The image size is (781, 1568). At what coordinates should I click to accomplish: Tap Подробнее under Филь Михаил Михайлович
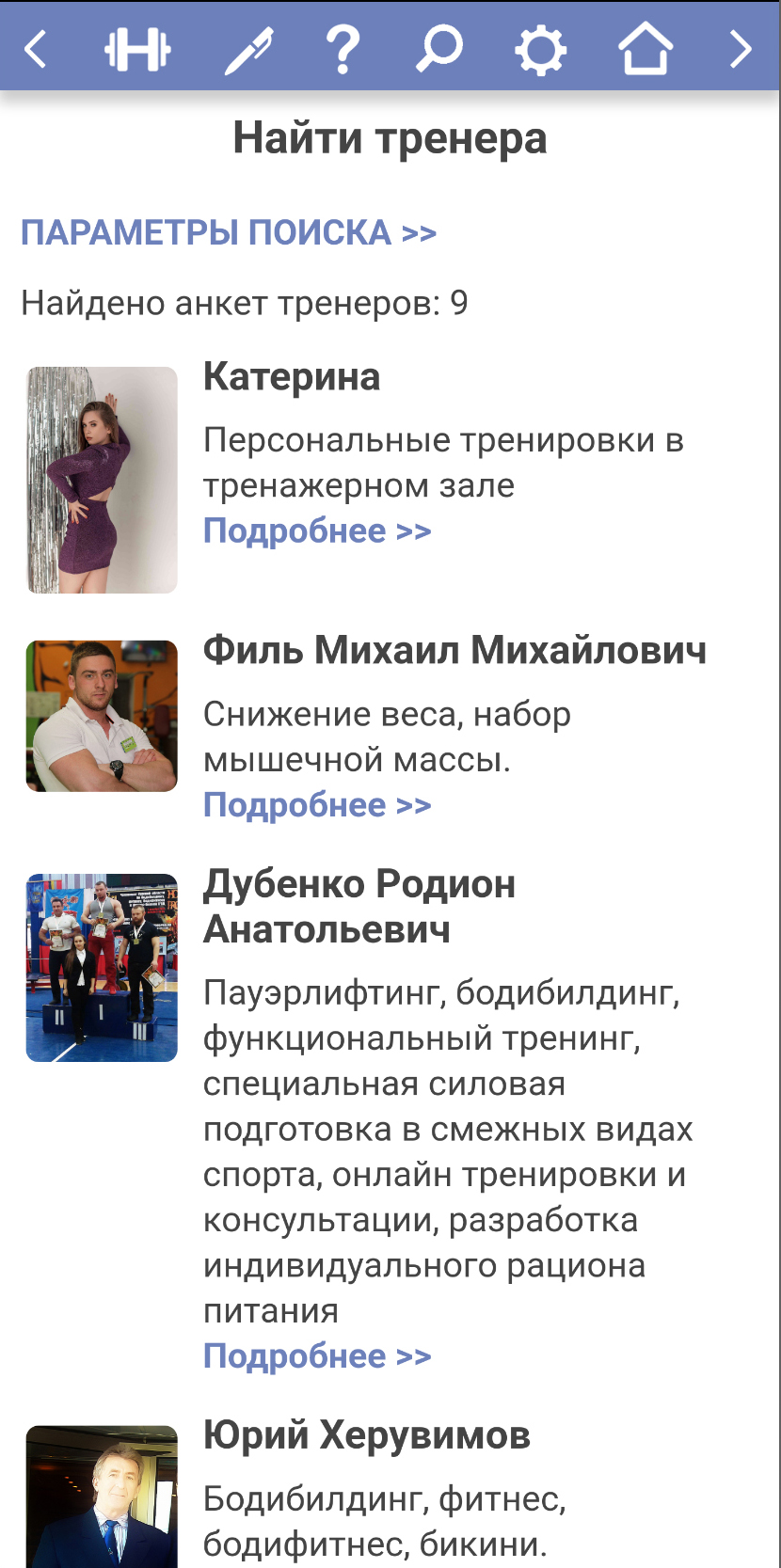(x=317, y=805)
